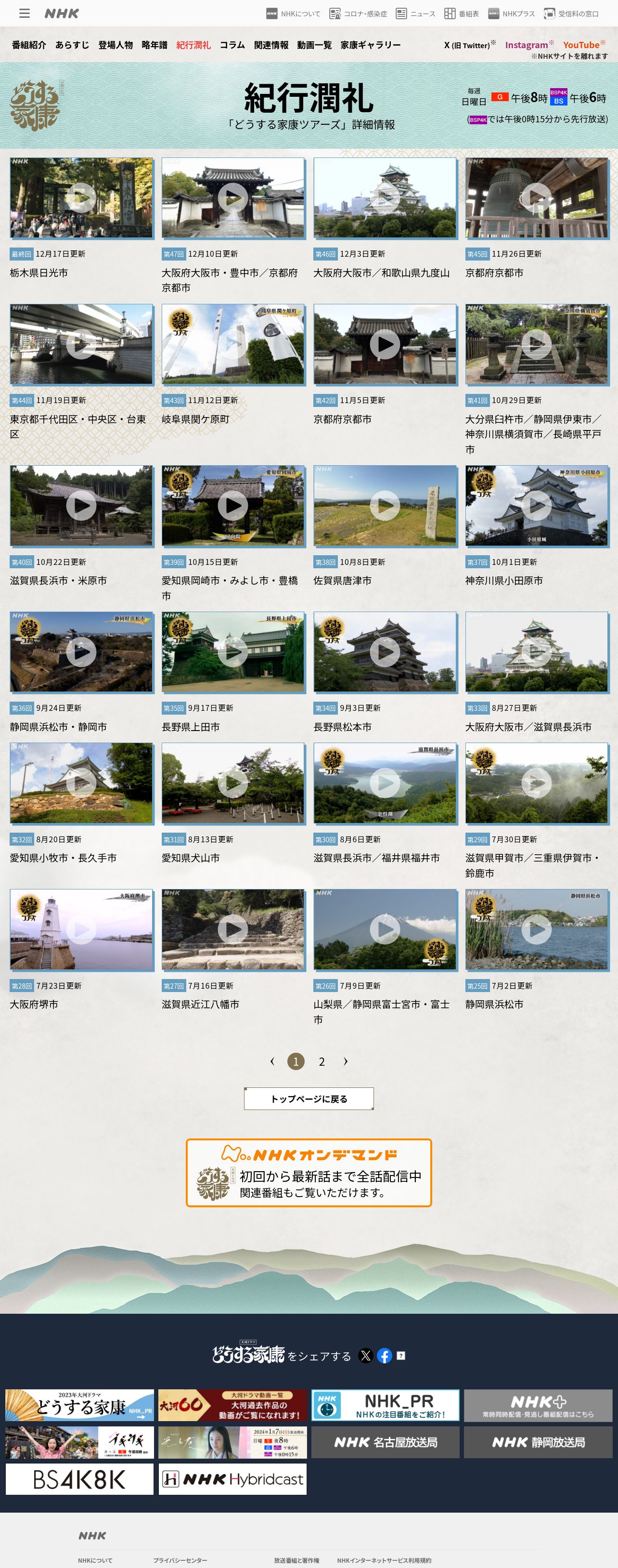
Task: Play the 栃木県日光市 final episode video
Action: click(81, 198)
